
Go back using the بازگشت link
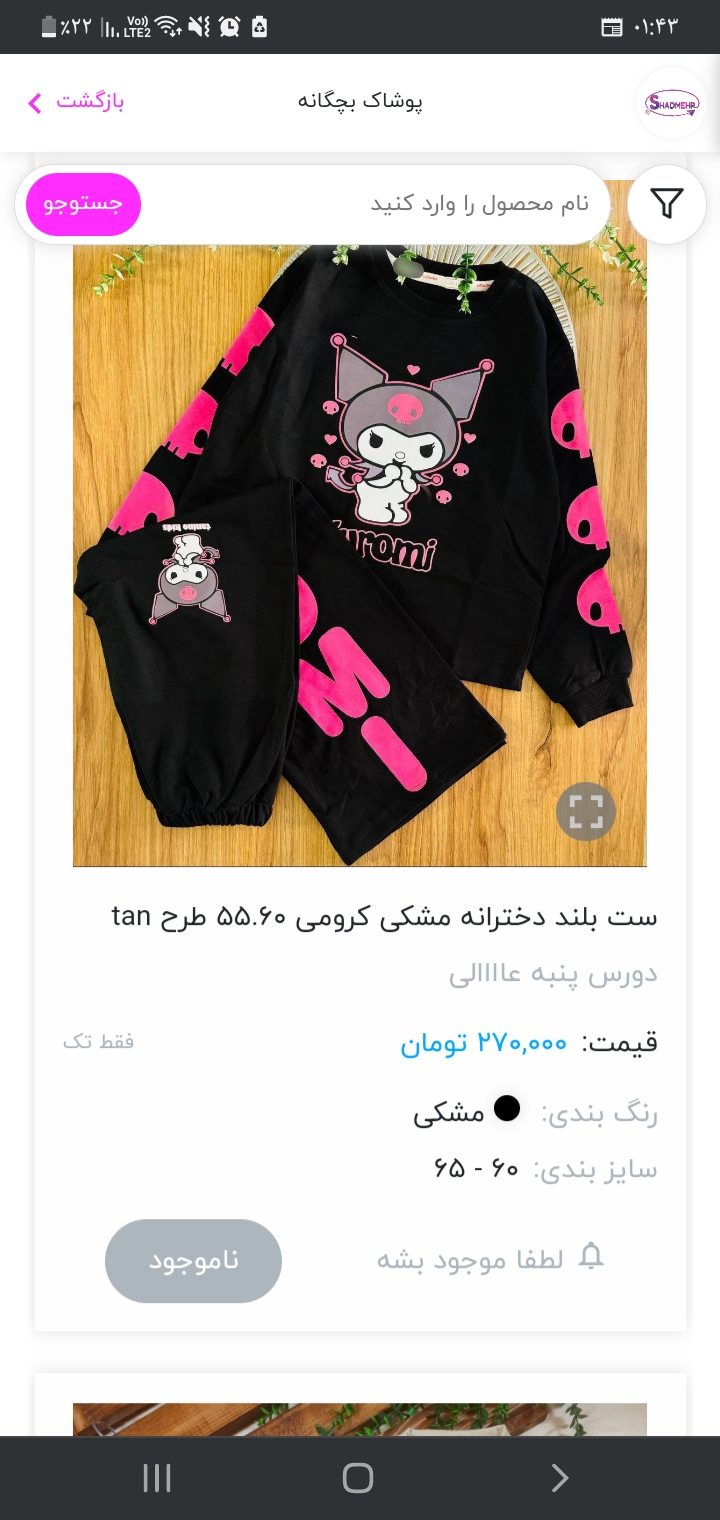click(75, 102)
